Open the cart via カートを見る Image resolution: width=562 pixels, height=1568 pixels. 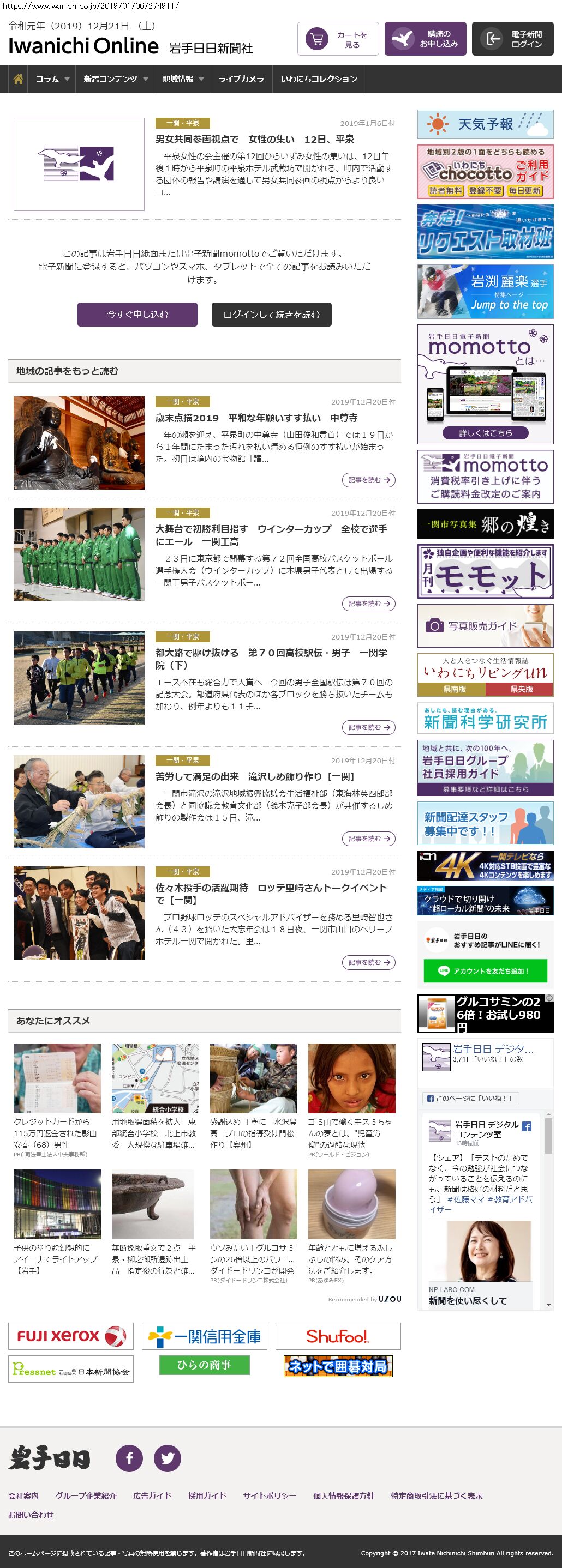(338, 40)
